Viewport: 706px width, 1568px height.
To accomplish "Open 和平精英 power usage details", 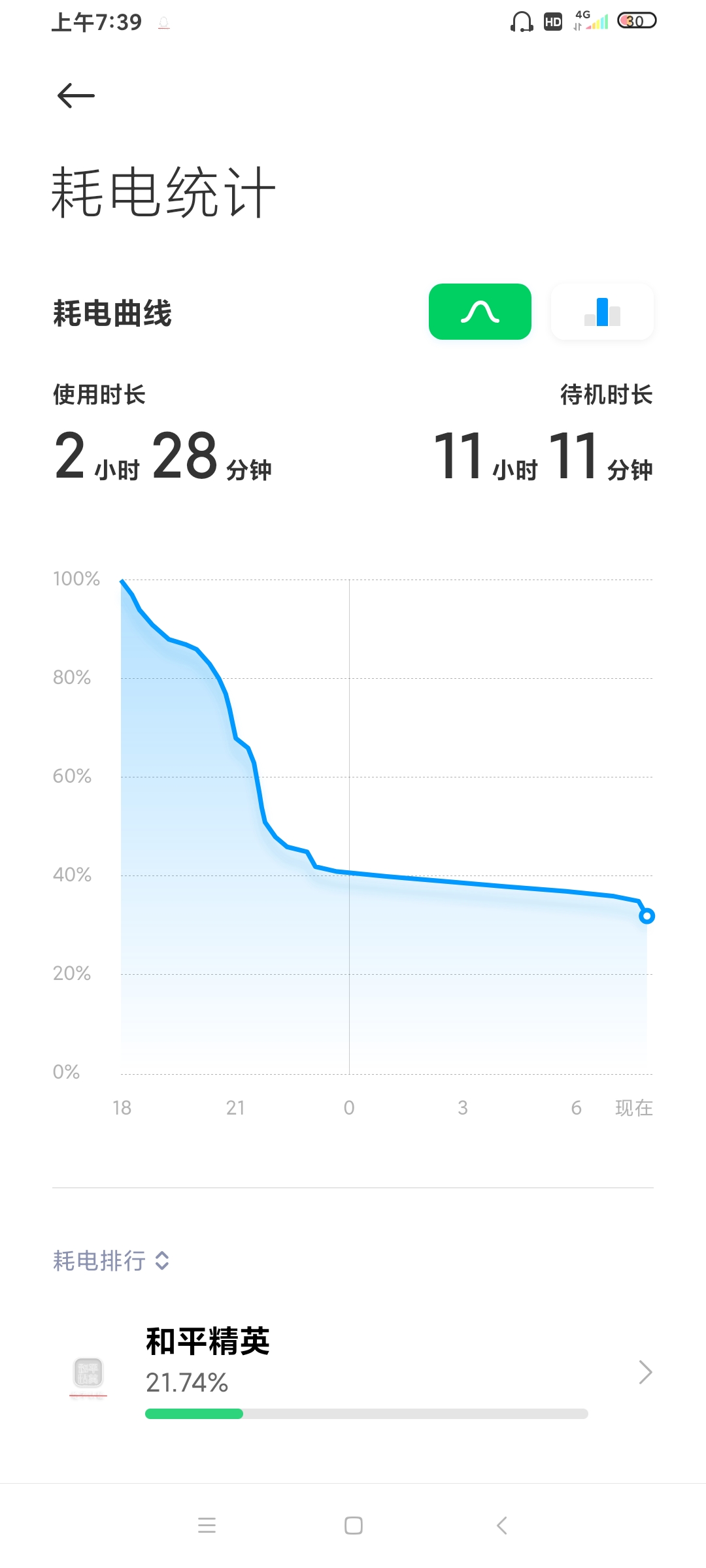I will coord(353,1372).
